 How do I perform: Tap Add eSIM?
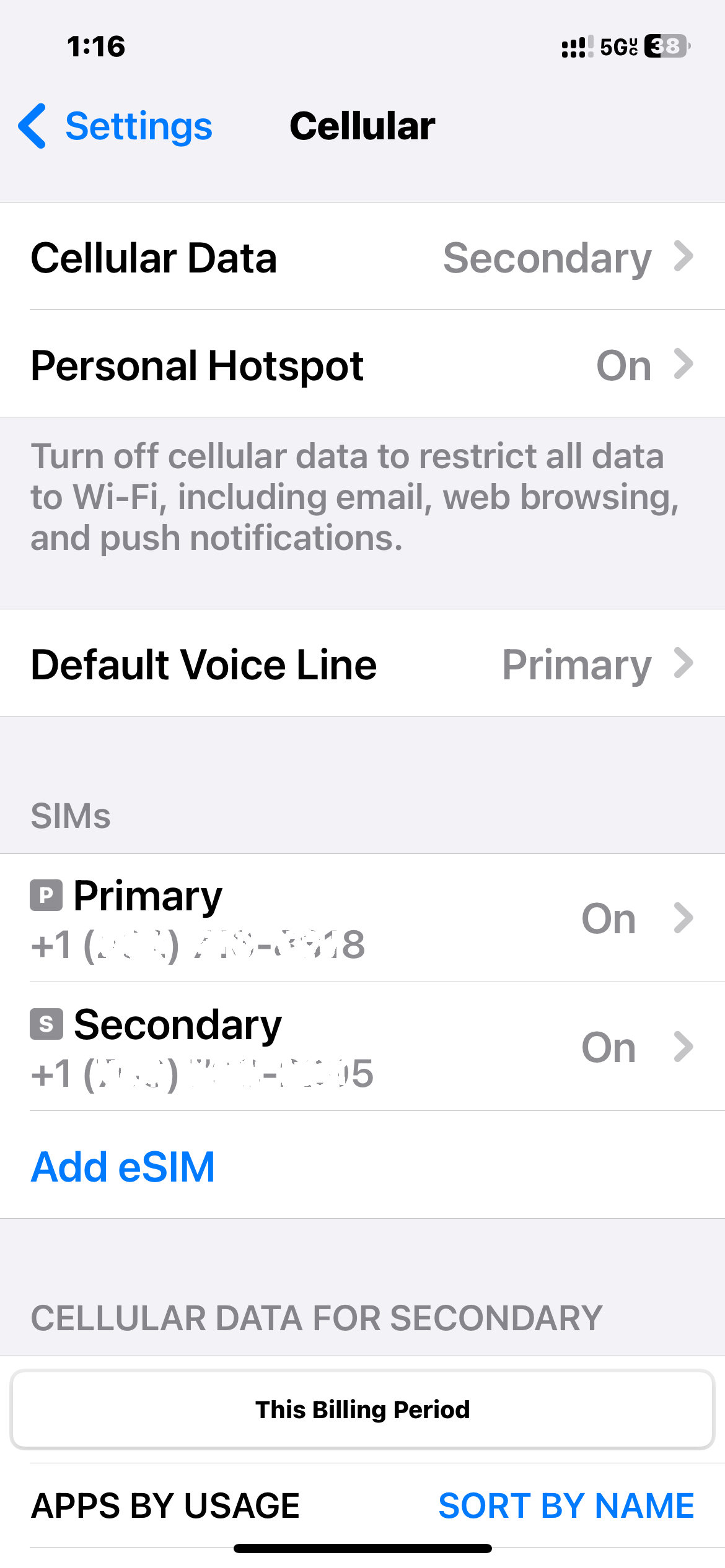tap(123, 1166)
